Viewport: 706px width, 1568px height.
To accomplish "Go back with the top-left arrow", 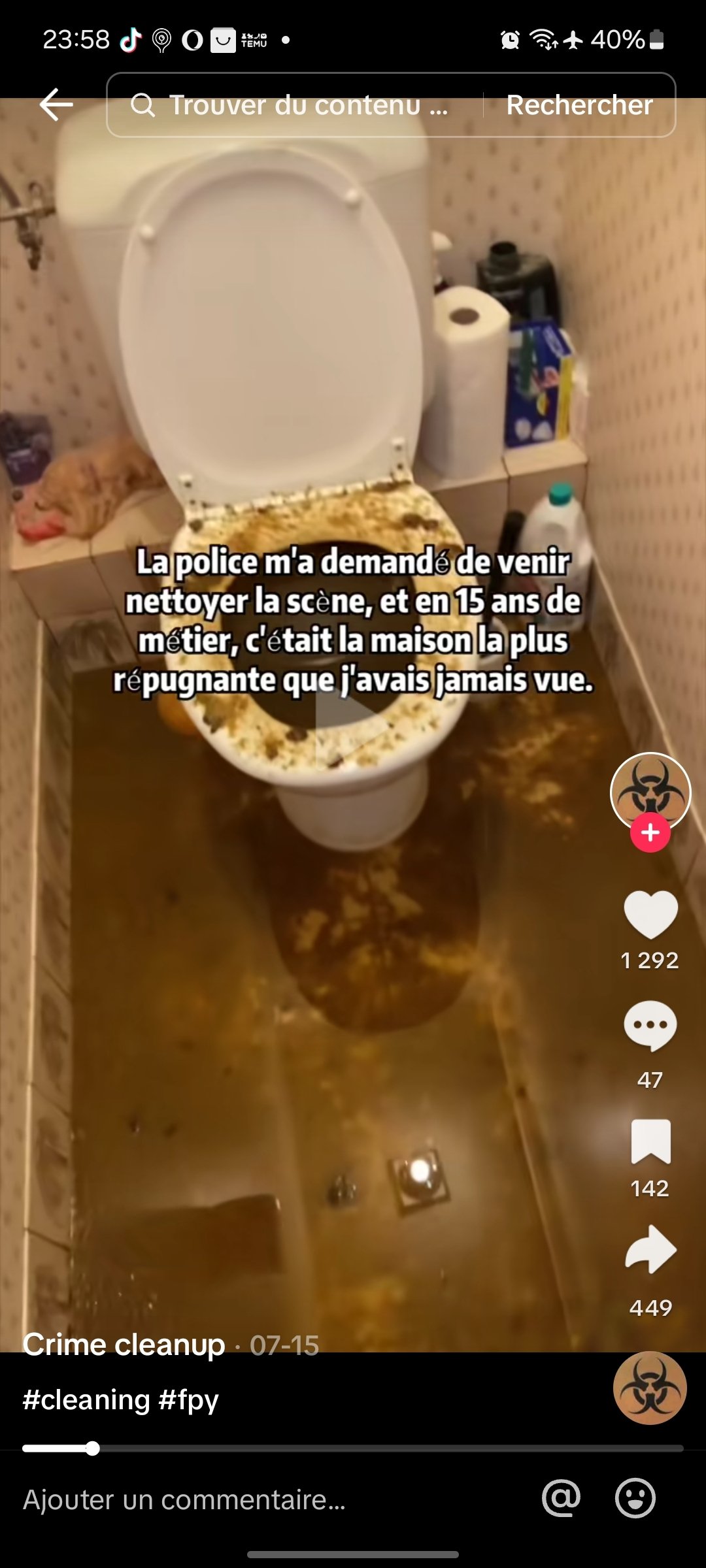I will pyautogui.click(x=56, y=105).
